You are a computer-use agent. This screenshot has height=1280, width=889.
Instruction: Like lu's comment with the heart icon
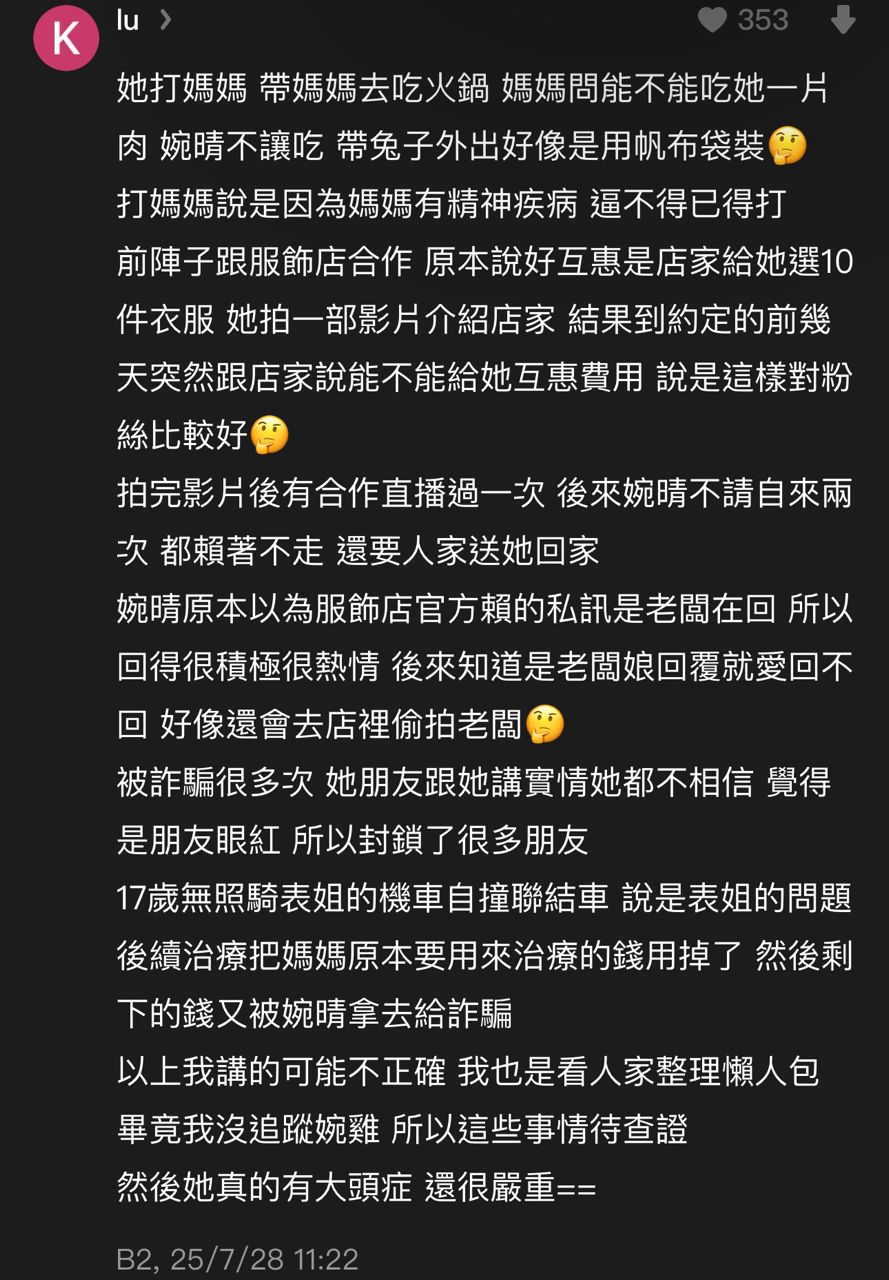[x=712, y=19]
